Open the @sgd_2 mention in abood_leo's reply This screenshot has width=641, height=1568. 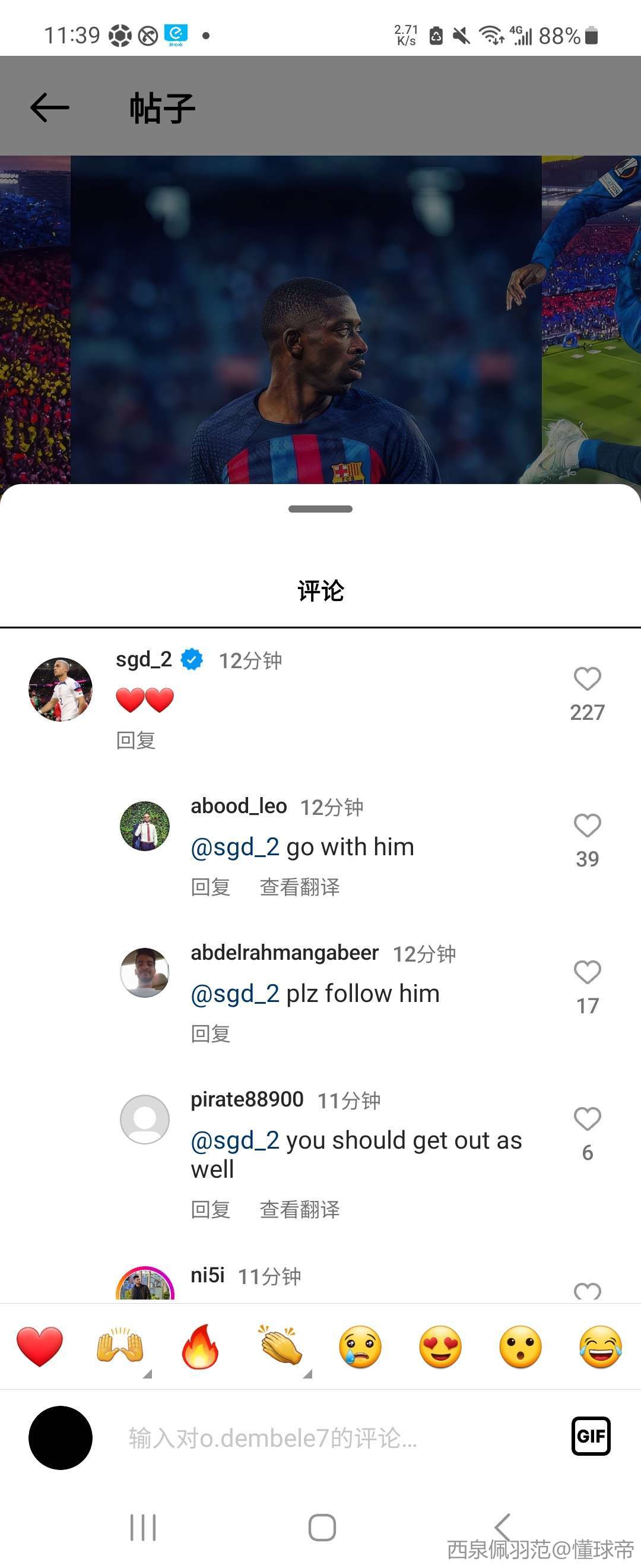point(235,847)
